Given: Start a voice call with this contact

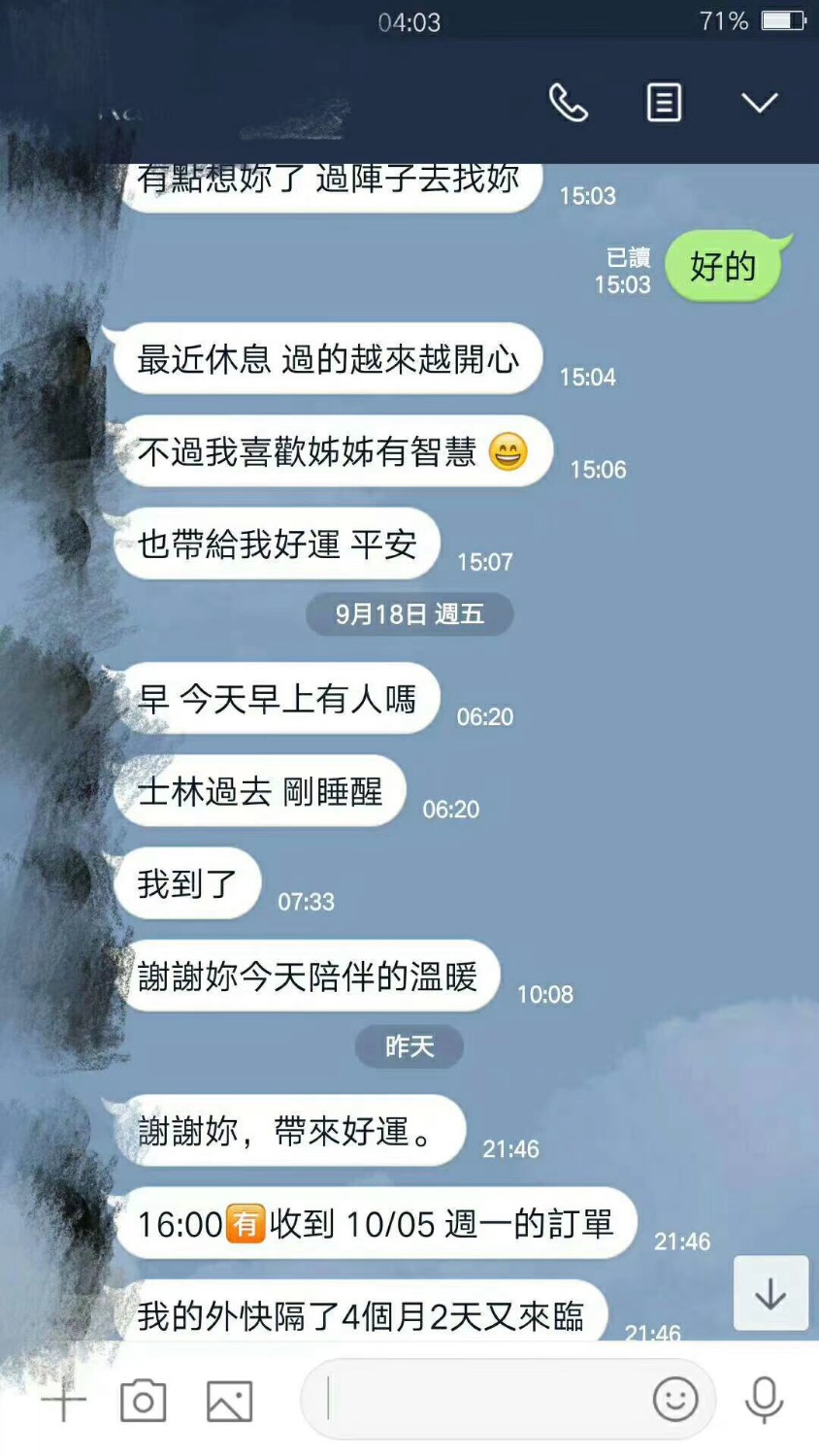Looking at the screenshot, I should pyautogui.click(x=569, y=102).
